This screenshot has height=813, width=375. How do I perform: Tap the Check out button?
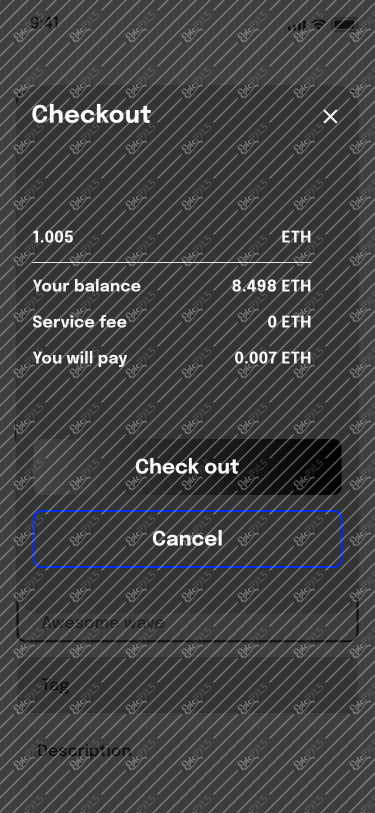tap(187, 467)
